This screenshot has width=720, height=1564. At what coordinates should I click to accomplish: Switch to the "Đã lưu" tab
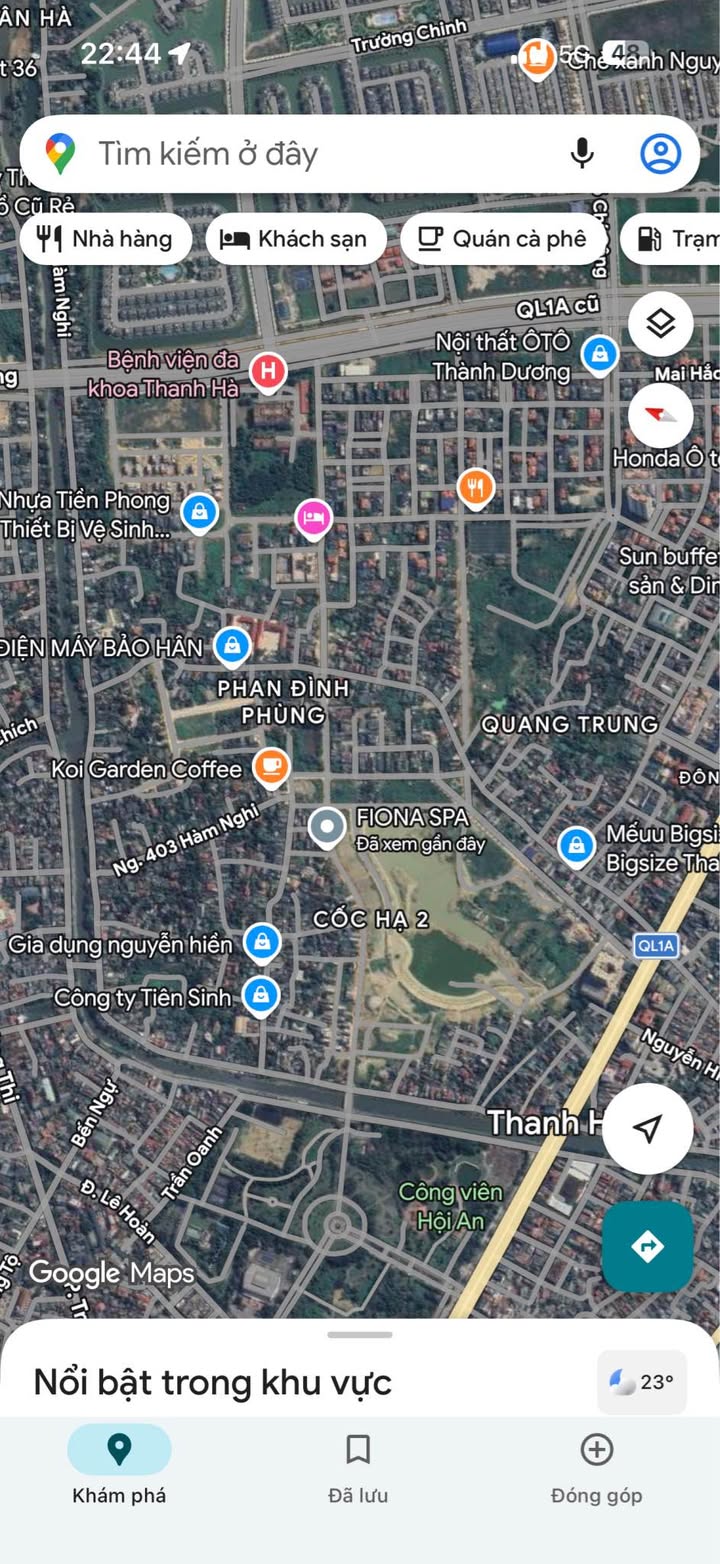pos(358,1465)
